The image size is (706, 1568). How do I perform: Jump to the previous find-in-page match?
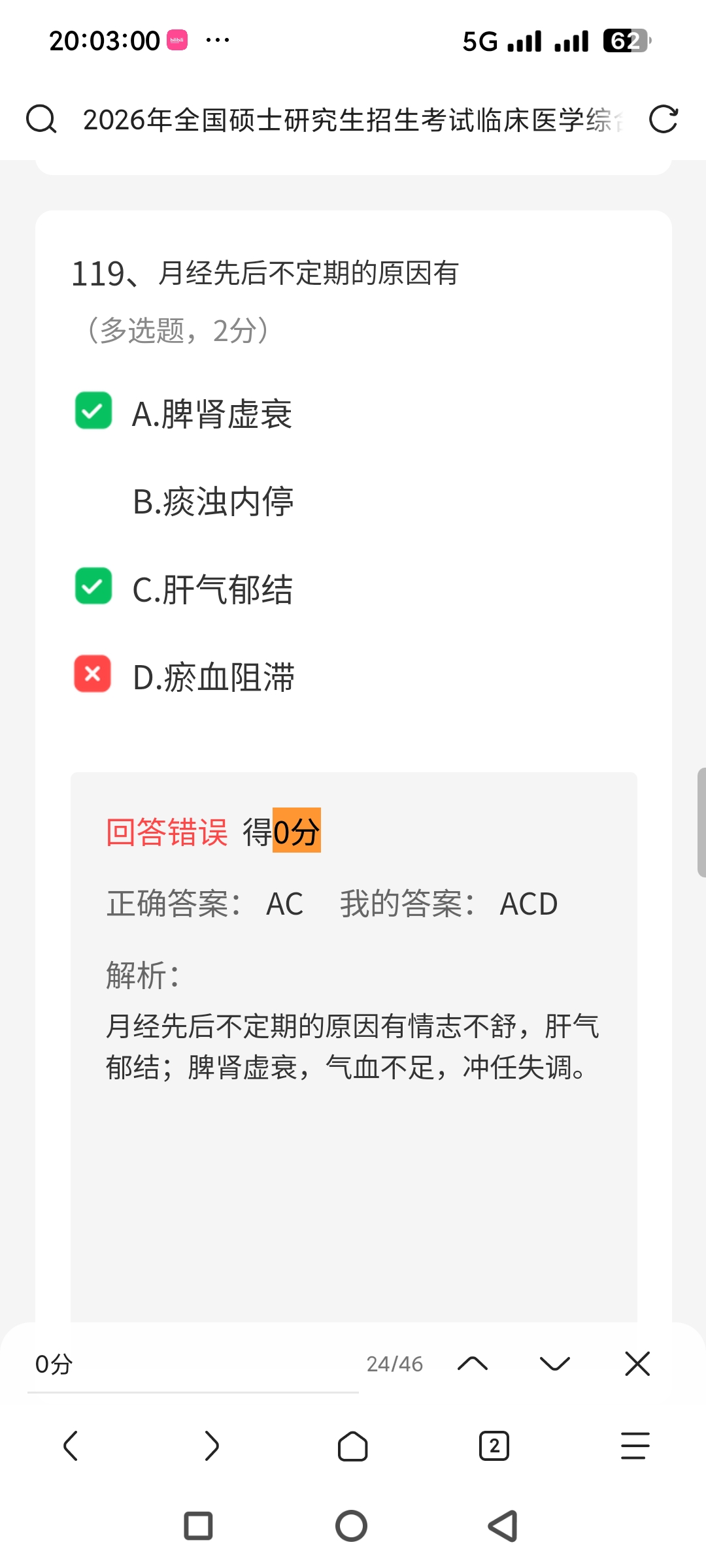[x=473, y=1364]
